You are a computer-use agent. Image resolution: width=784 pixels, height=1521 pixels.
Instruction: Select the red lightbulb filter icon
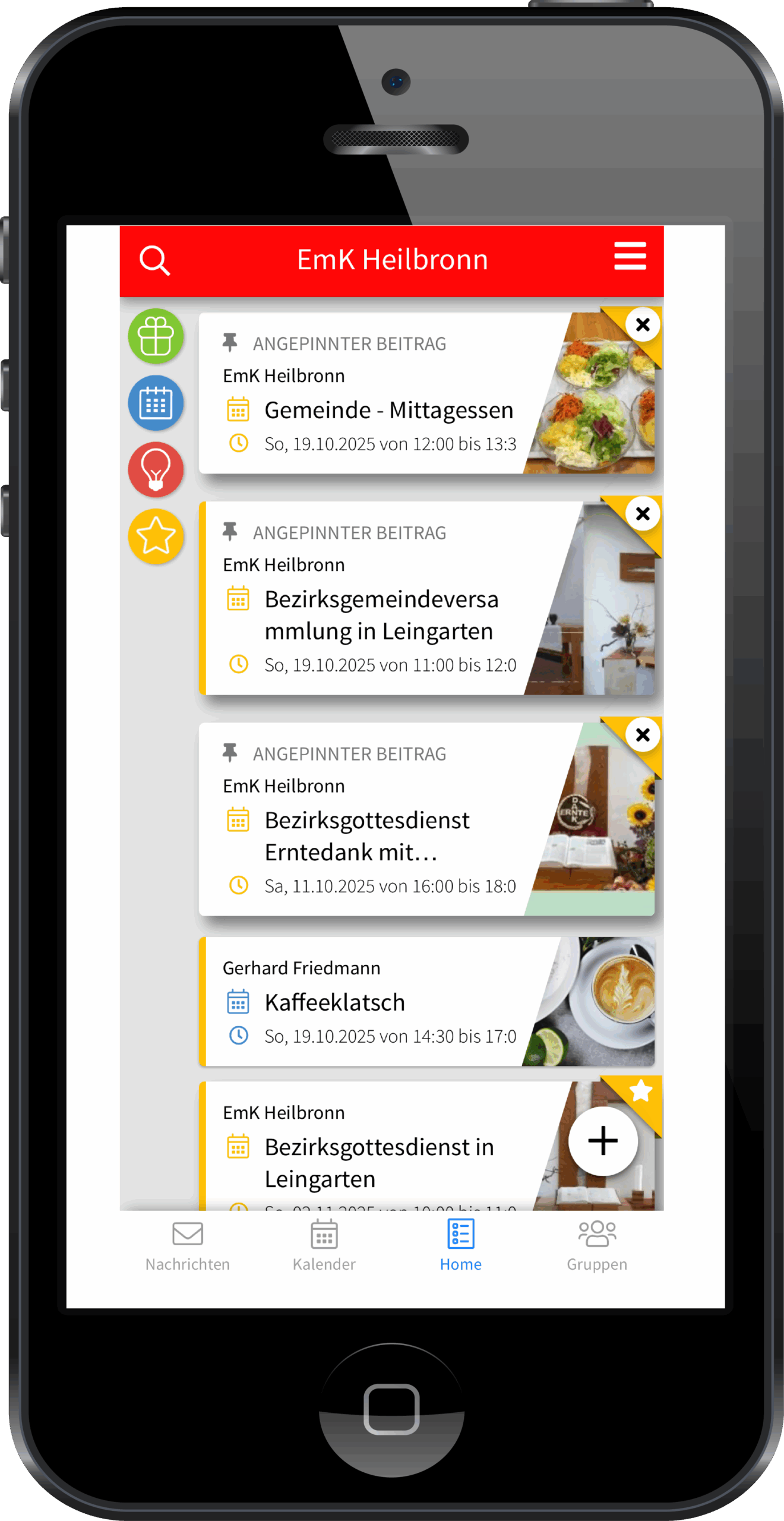156,470
